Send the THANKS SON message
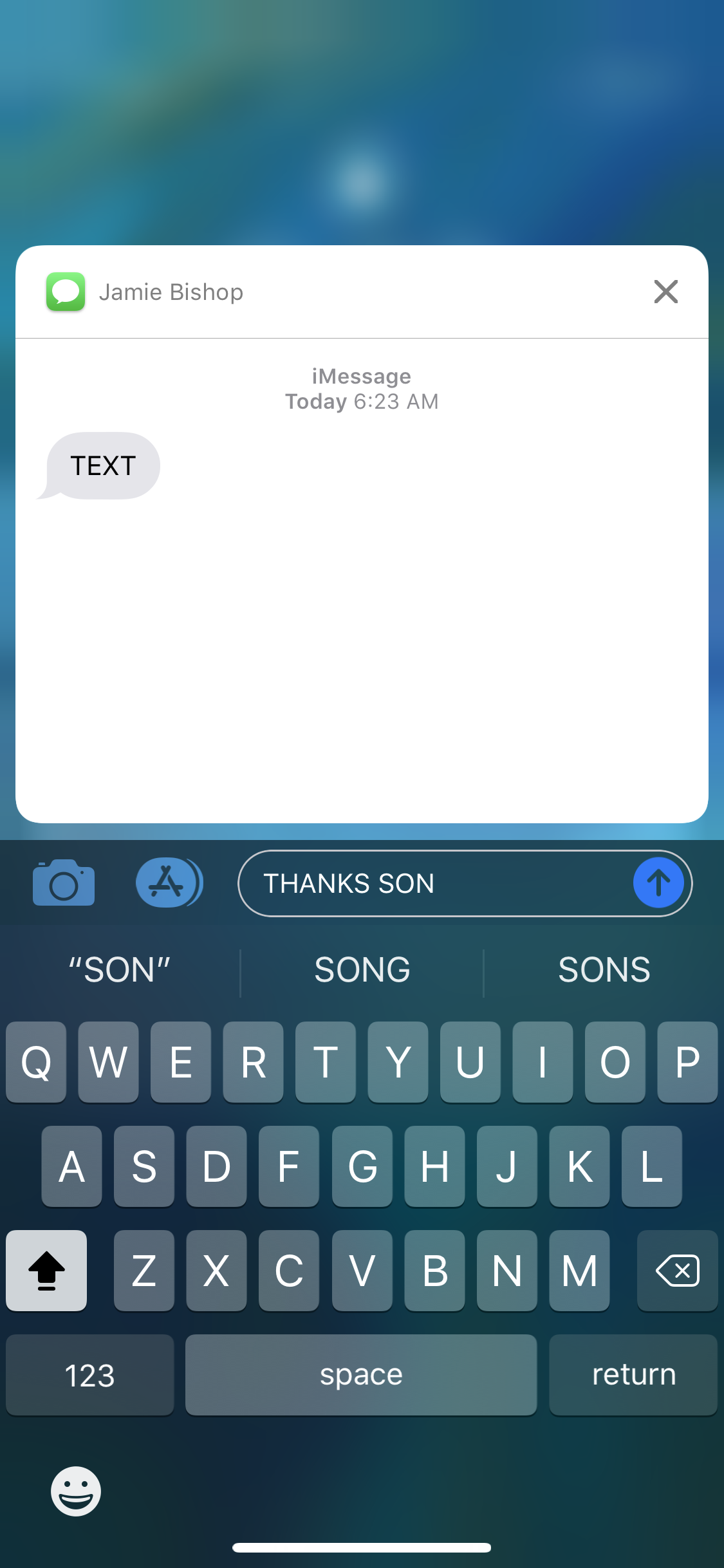724x1568 pixels. (658, 883)
